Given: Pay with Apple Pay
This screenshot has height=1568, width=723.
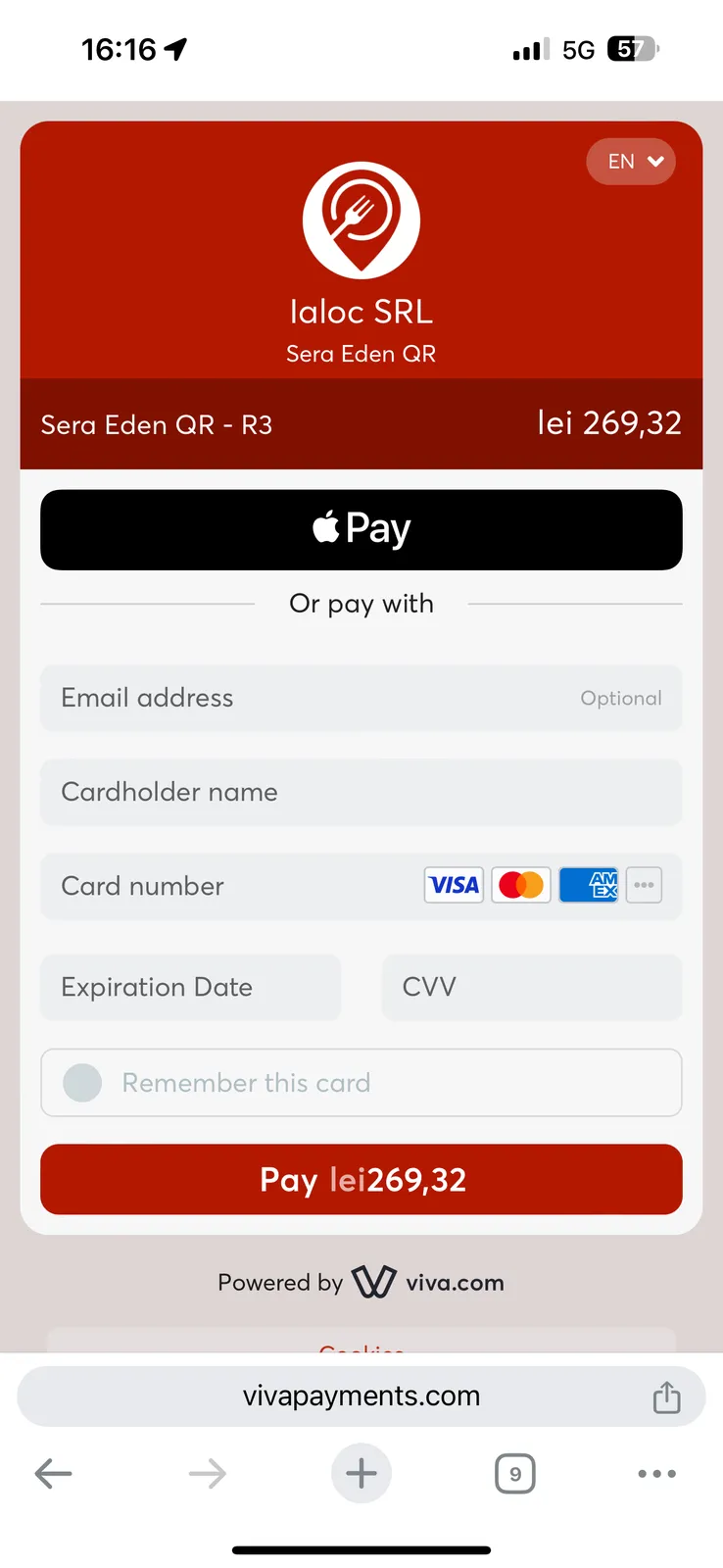Looking at the screenshot, I should [361, 529].
